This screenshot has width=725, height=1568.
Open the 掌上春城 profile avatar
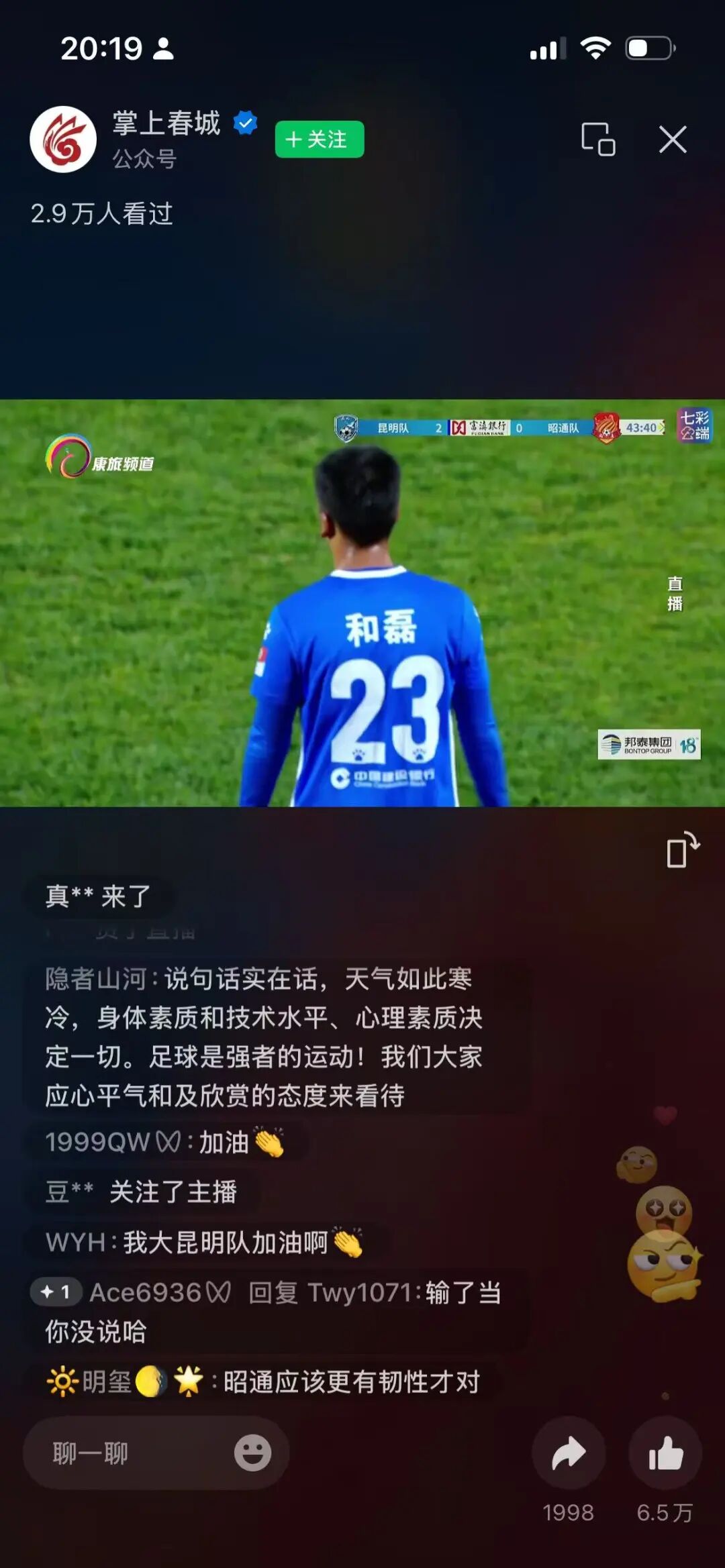click(x=63, y=140)
